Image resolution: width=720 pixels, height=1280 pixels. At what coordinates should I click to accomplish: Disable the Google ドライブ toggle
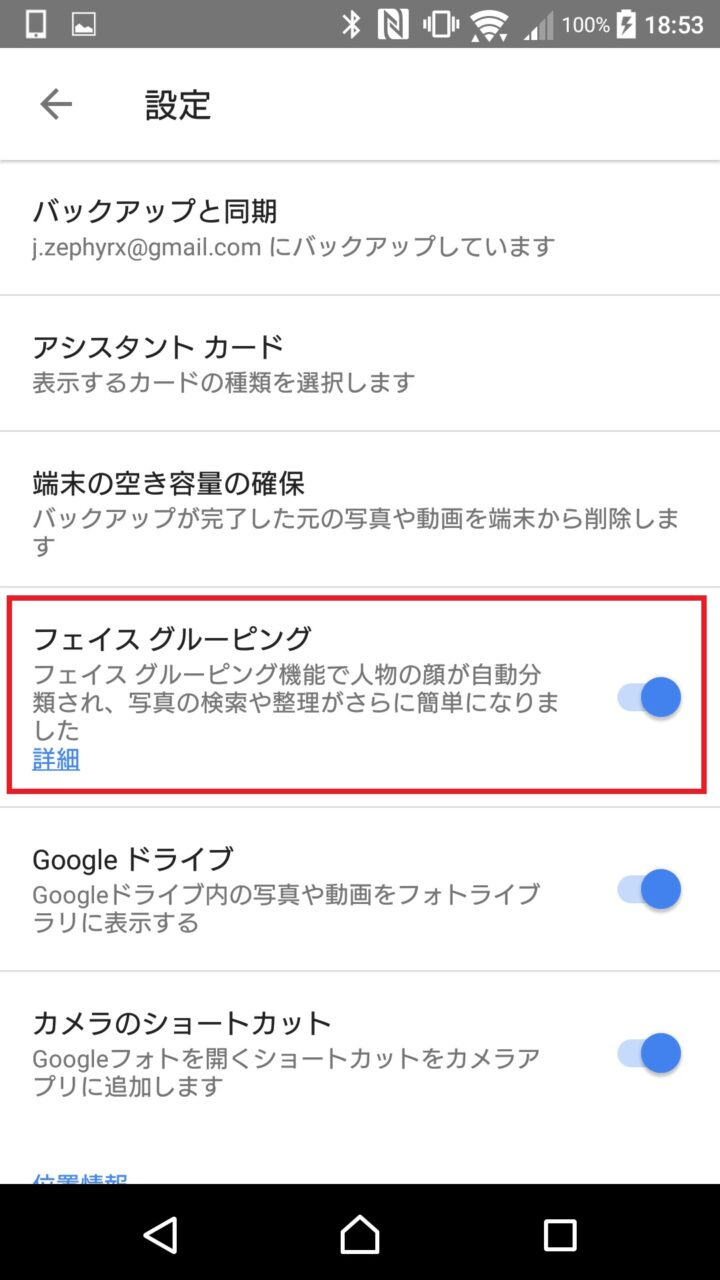650,889
